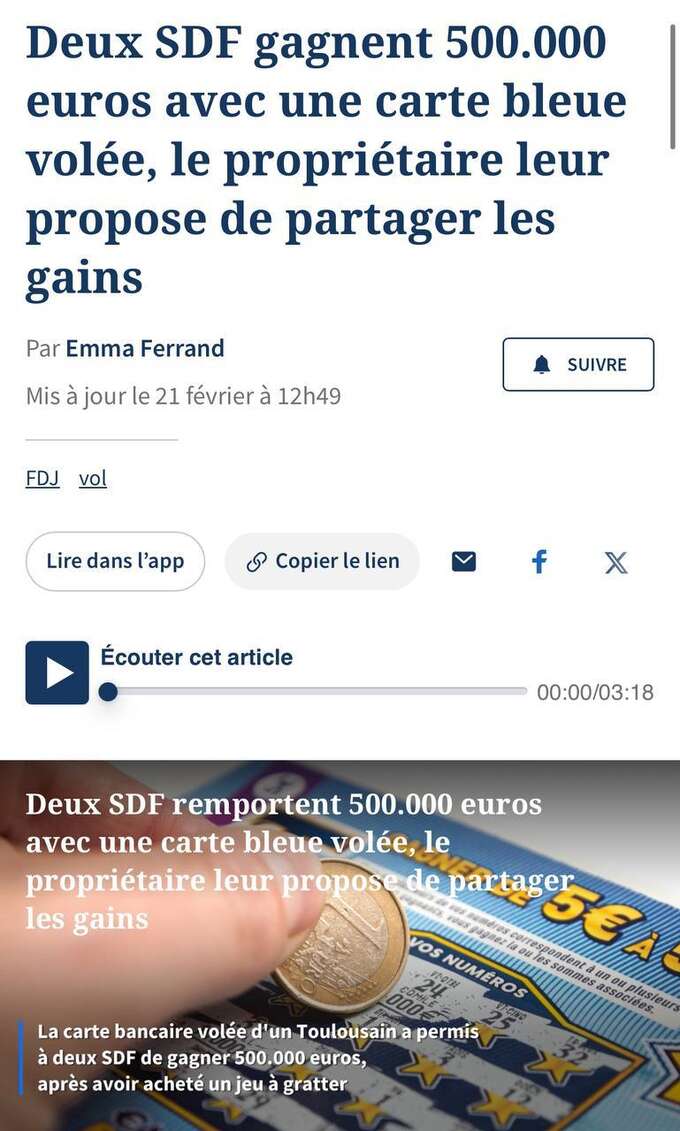Open author Emma Ferrand's page

click(145, 349)
